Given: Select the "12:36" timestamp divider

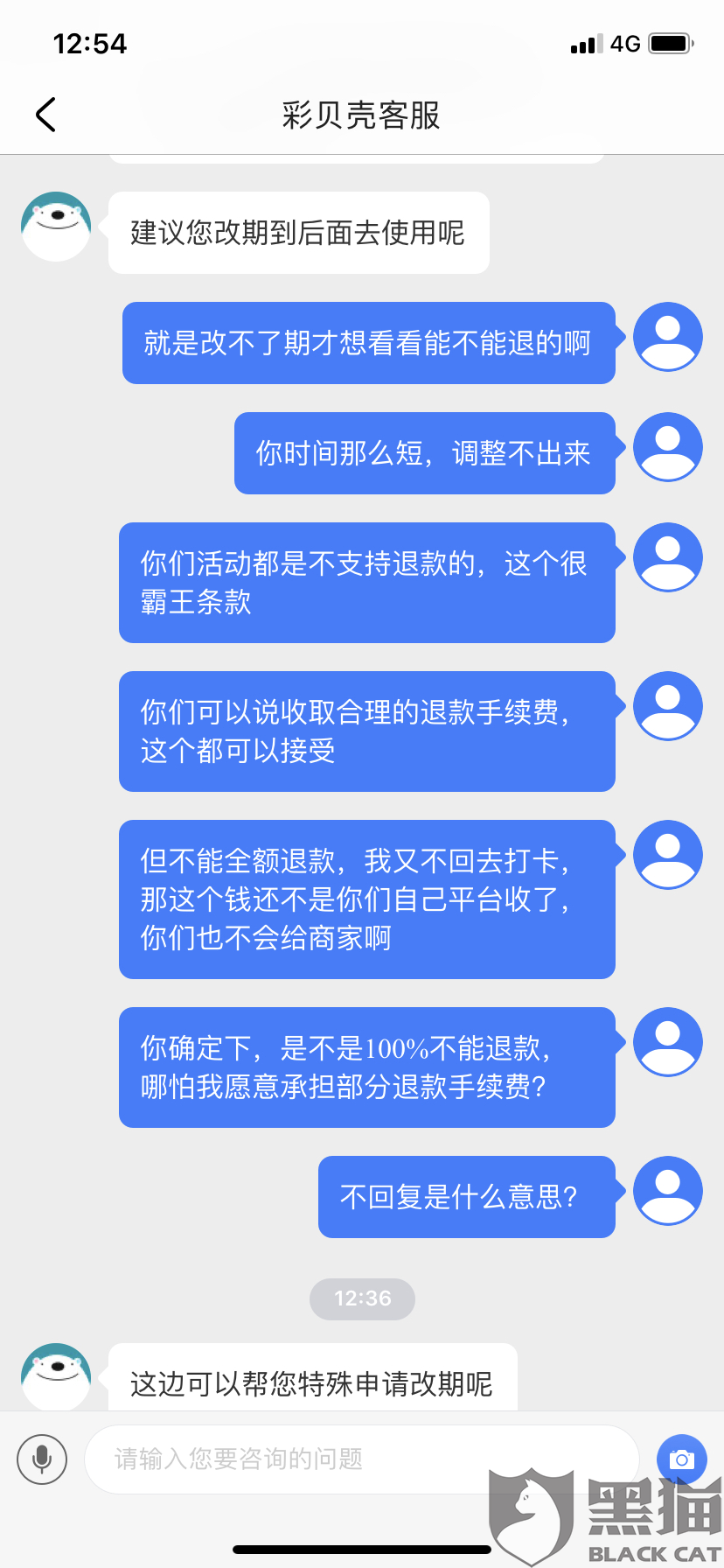Looking at the screenshot, I should (362, 1299).
